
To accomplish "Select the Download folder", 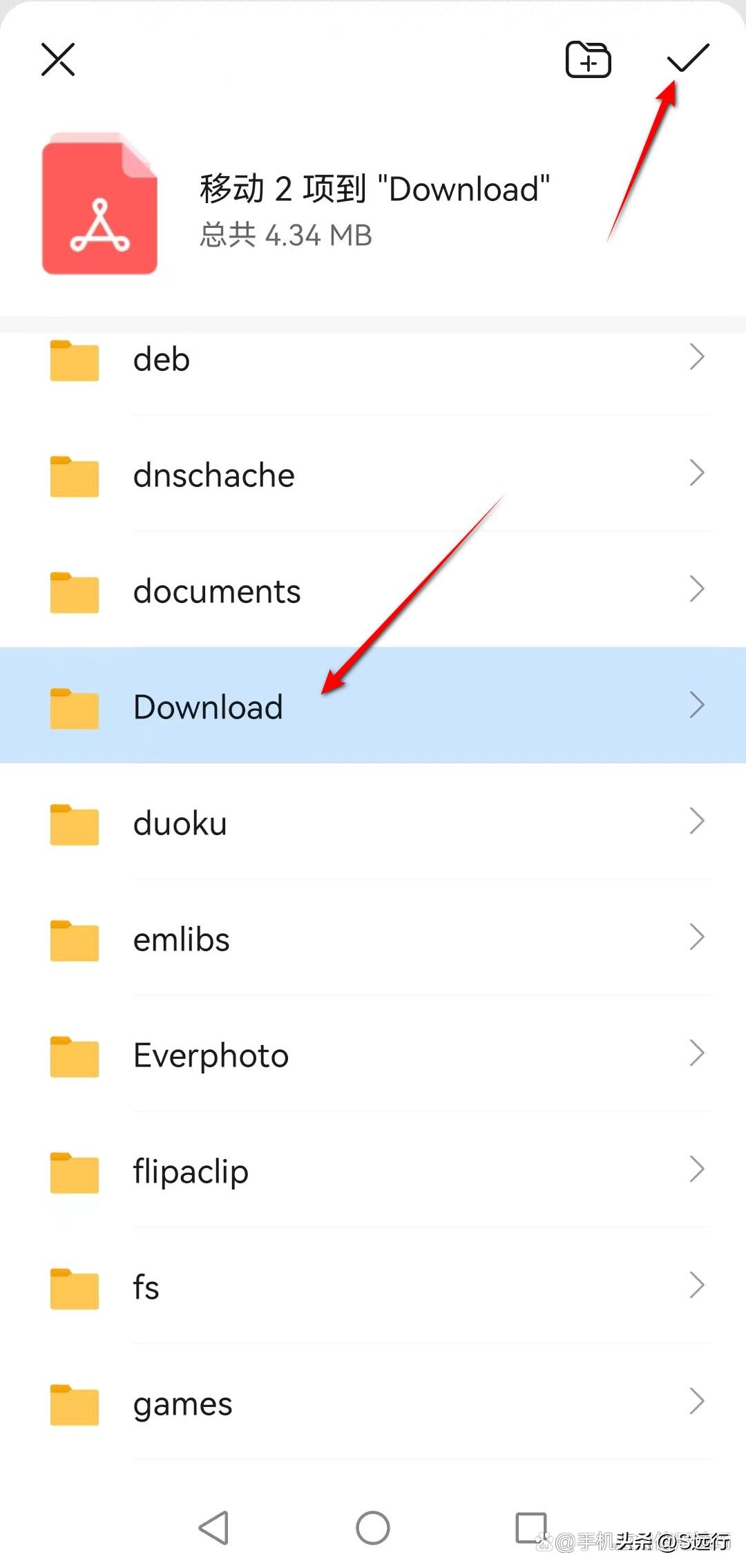I will tap(373, 706).
